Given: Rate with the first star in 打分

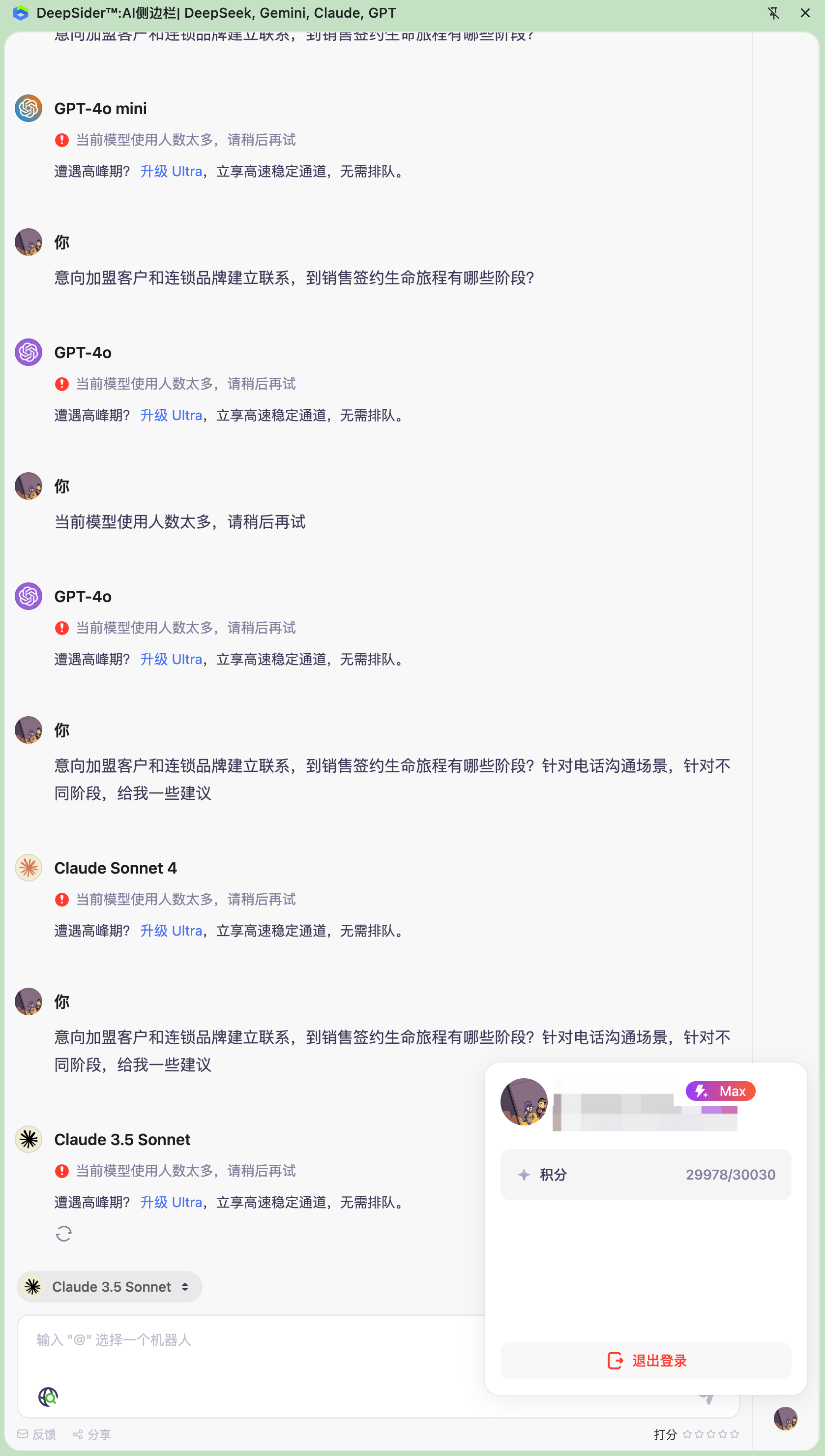Looking at the screenshot, I should coord(687,1434).
